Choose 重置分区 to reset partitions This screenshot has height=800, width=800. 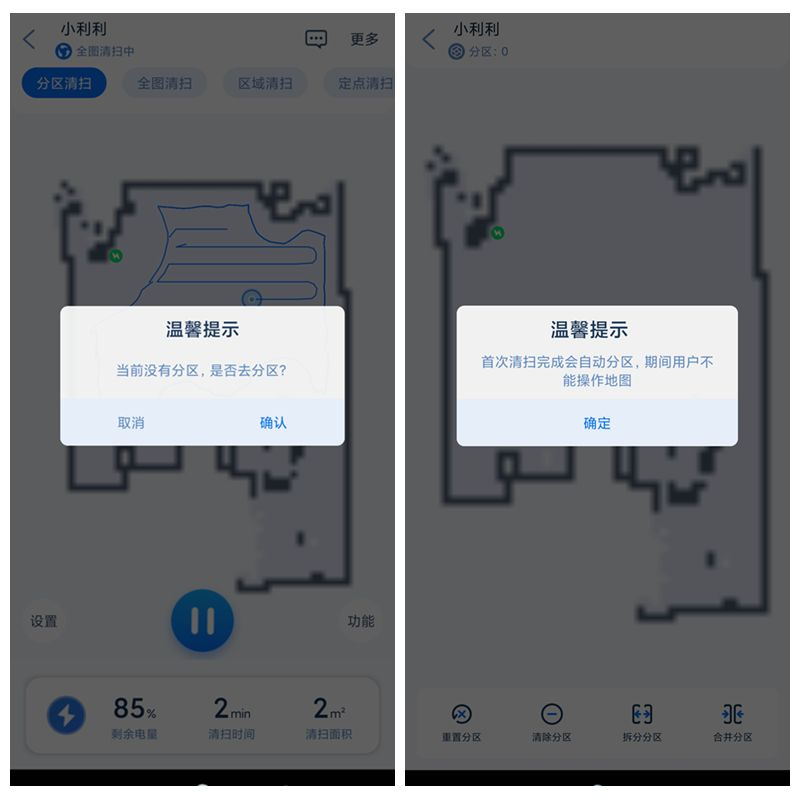click(x=461, y=722)
